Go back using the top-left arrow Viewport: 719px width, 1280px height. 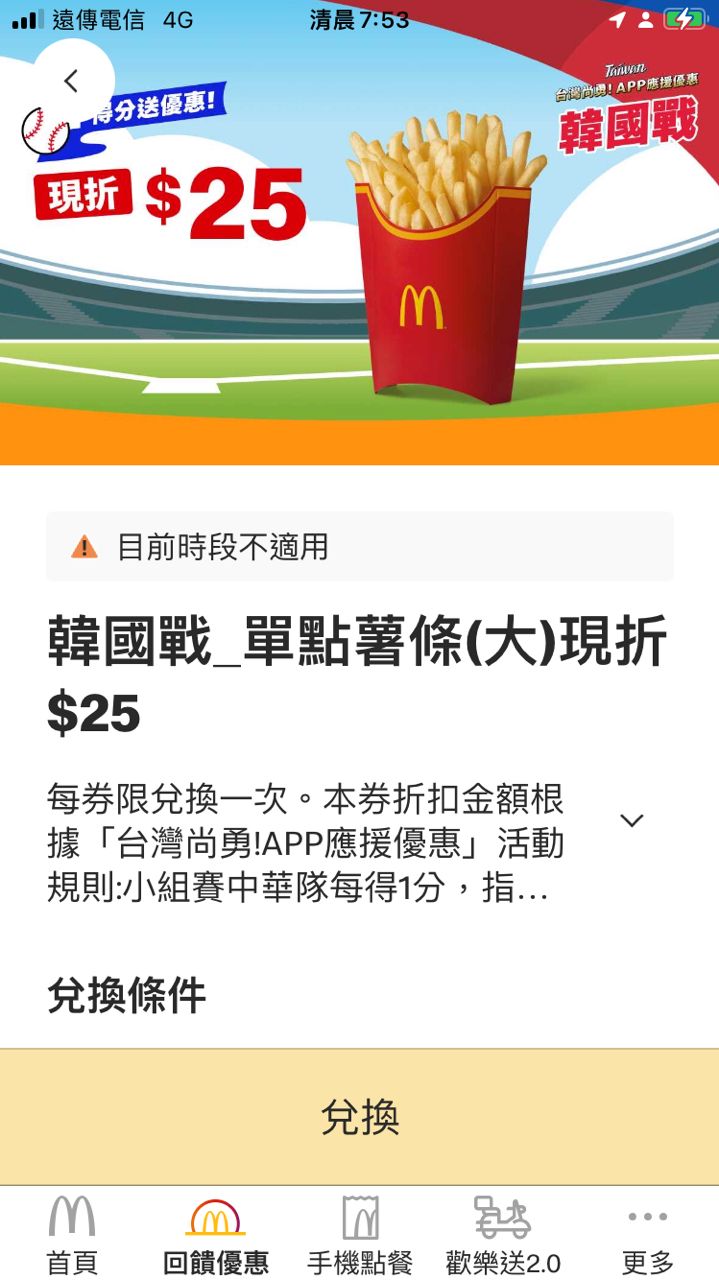pos(72,81)
